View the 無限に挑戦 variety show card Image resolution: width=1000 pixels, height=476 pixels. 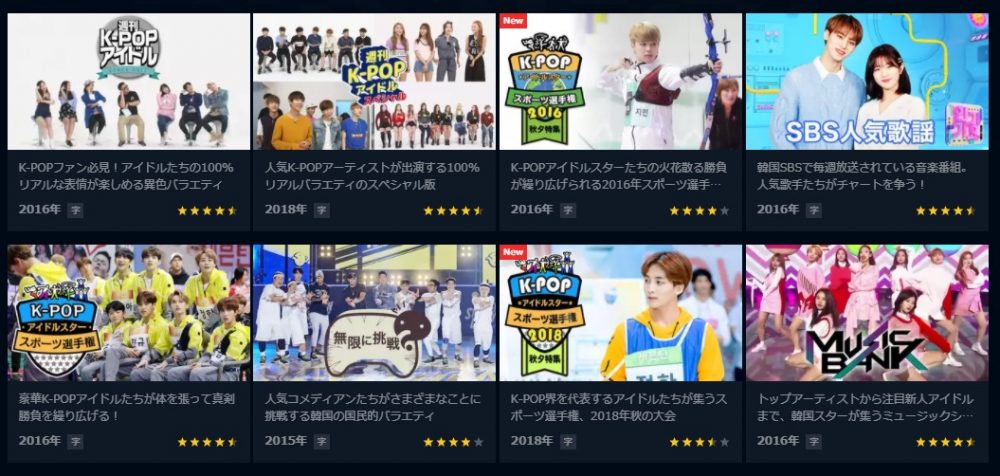[x=374, y=313]
